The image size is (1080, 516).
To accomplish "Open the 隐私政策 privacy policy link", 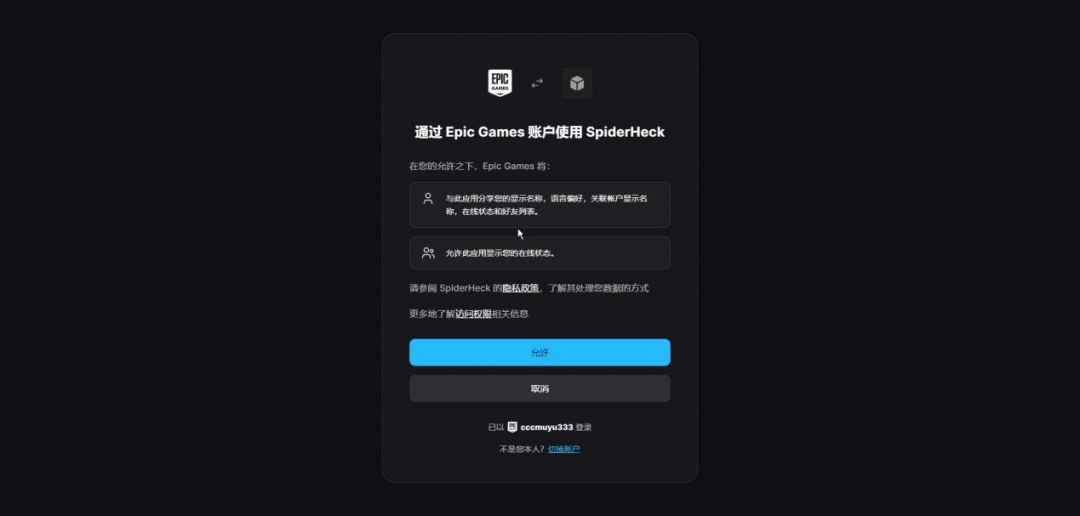I will [x=521, y=288].
